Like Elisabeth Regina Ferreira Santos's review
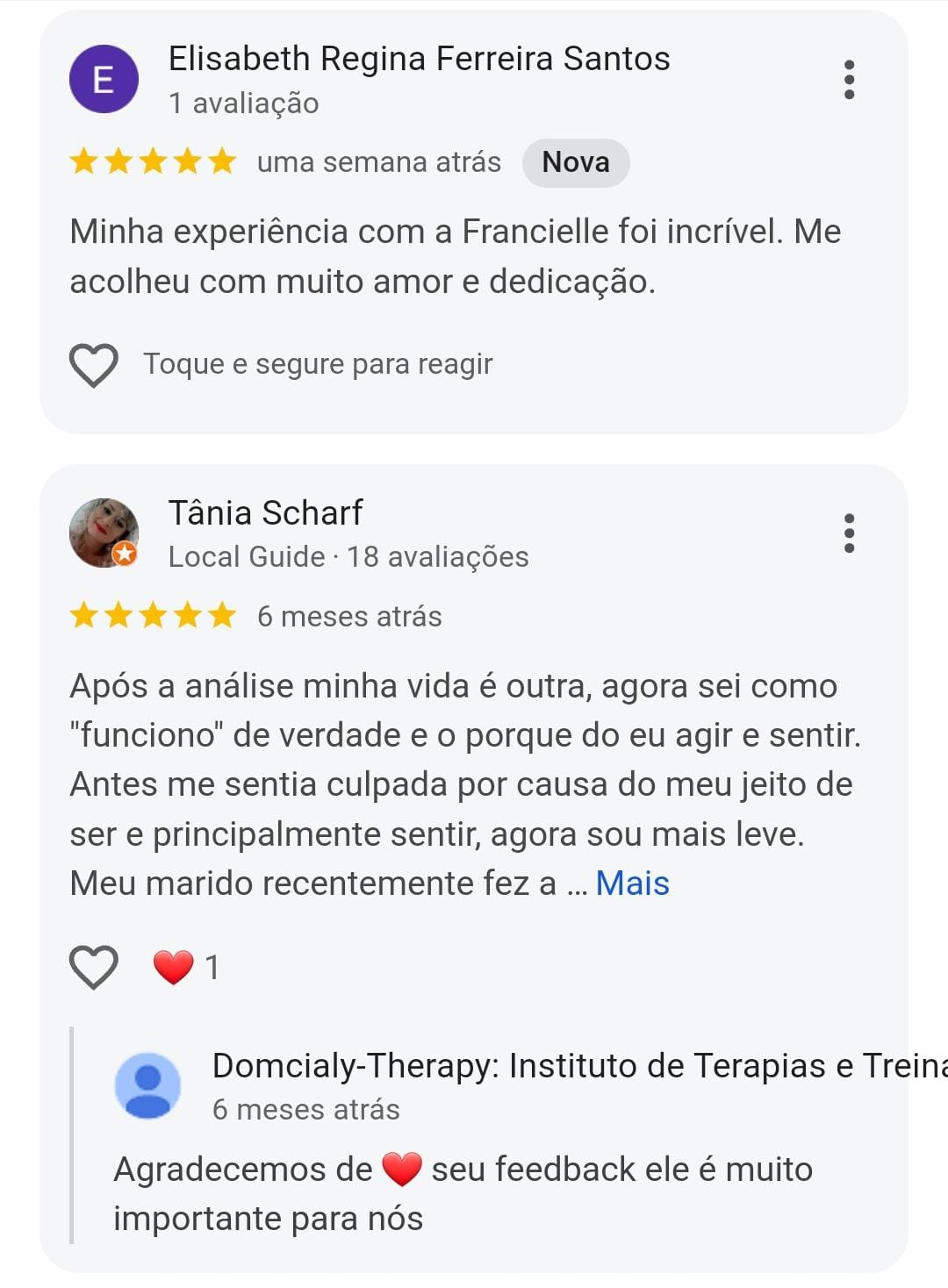This screenshot has width=948, height=1288. pyautogui.click(x=94, y=364)
